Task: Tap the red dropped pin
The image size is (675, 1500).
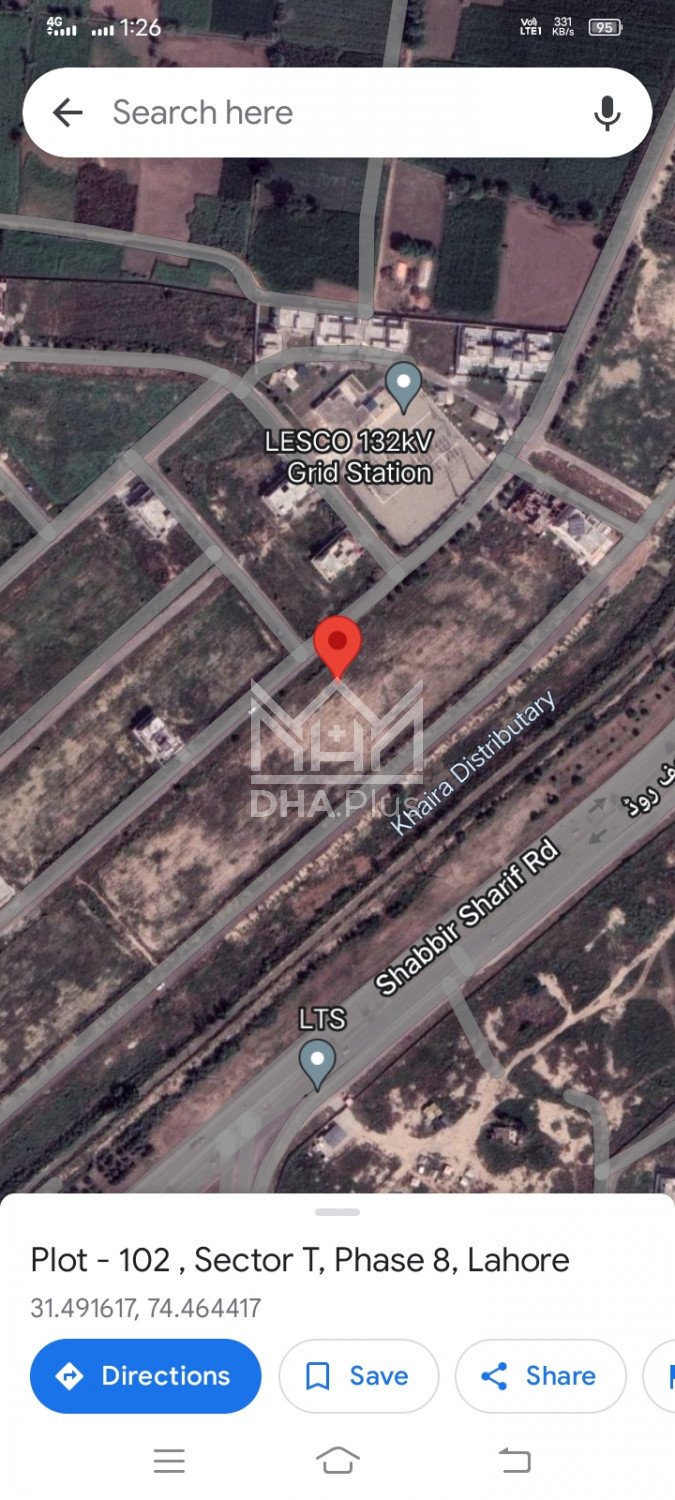Action: [338, 645]
